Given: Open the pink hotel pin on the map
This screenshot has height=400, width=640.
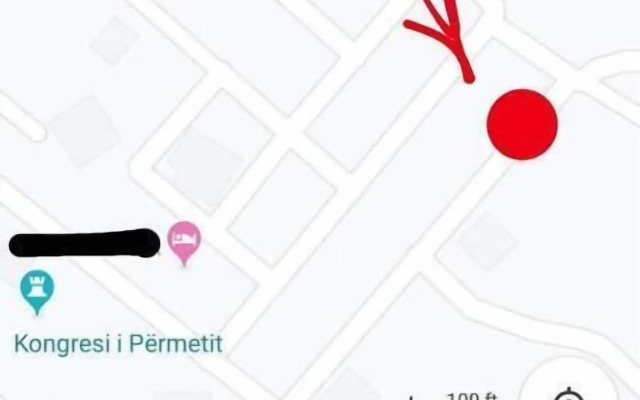Looking at the screenshot, I should click(184, 240).
